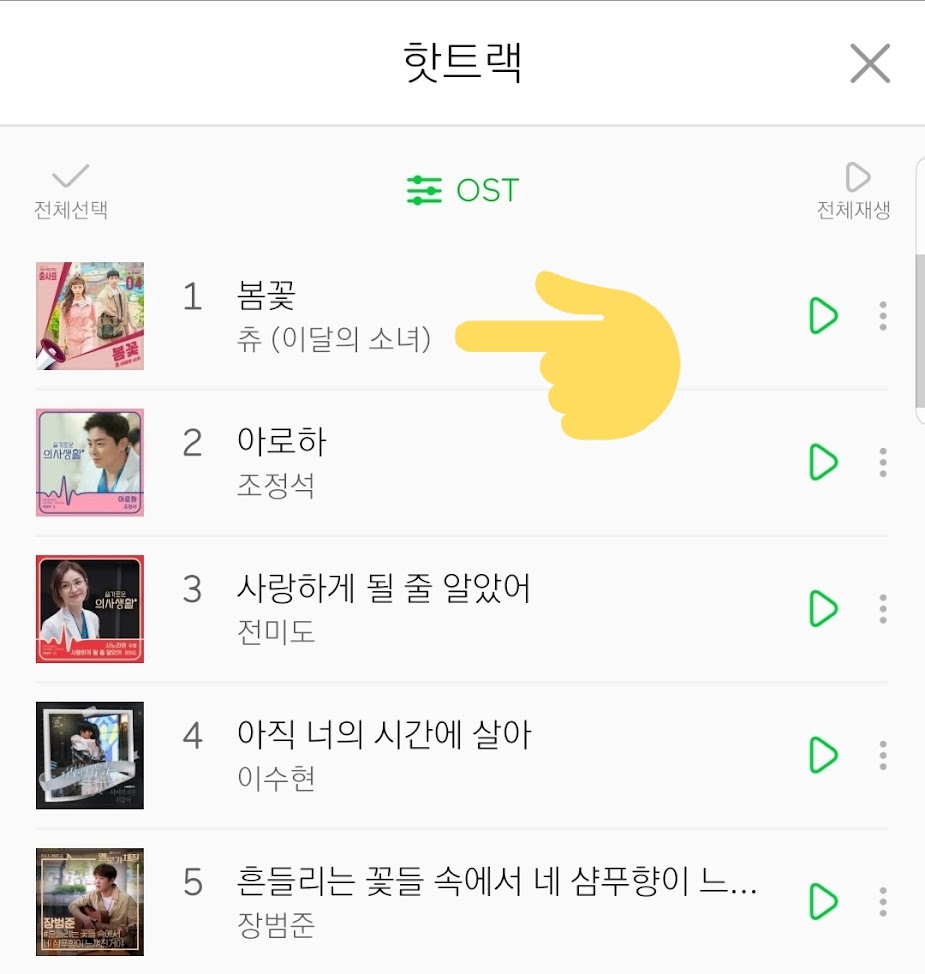Open the 봄꽃 album cover

[90, 316]
